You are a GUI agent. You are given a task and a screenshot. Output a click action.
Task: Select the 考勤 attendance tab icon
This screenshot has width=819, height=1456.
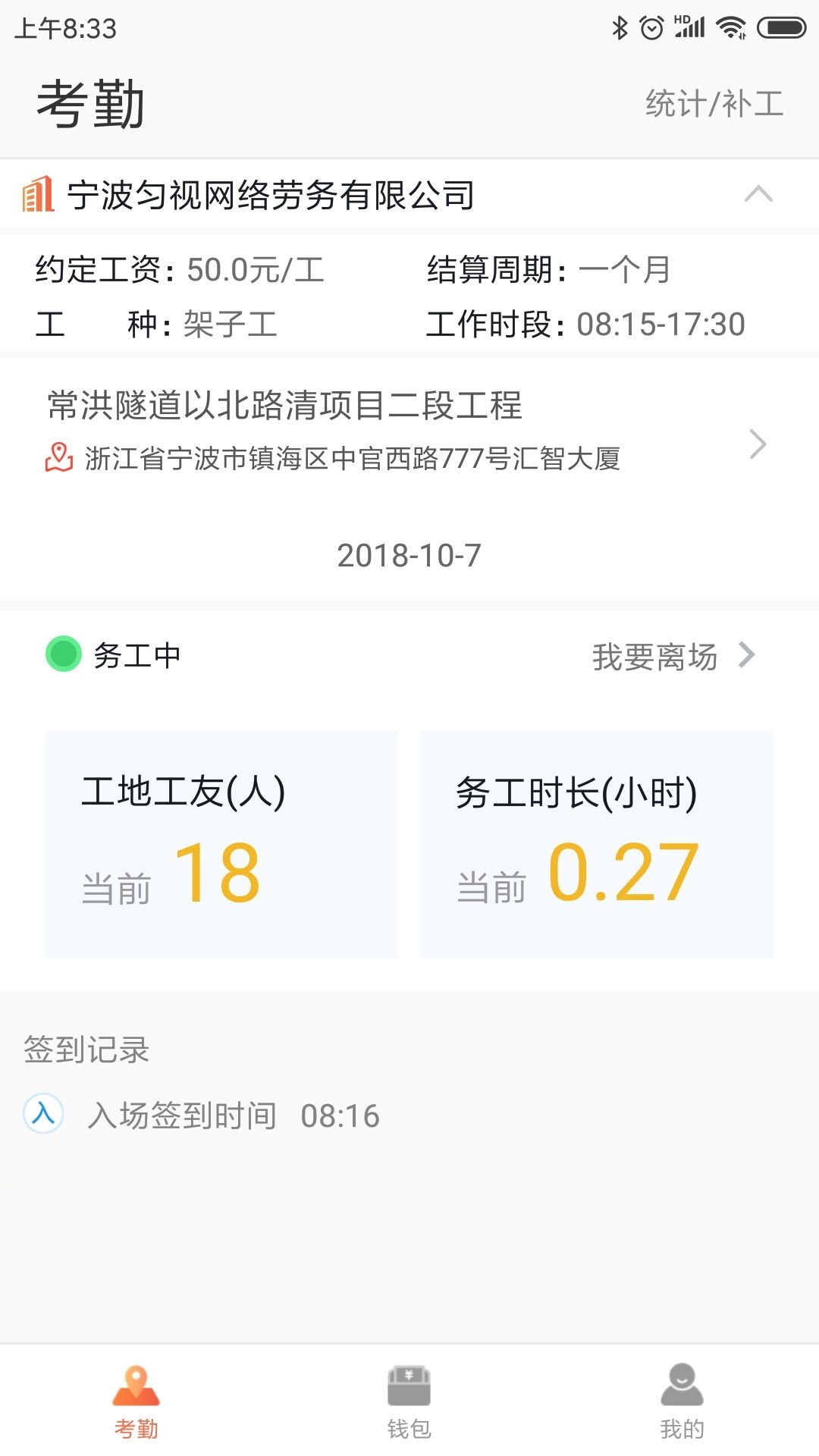(x=136, y=1385)
